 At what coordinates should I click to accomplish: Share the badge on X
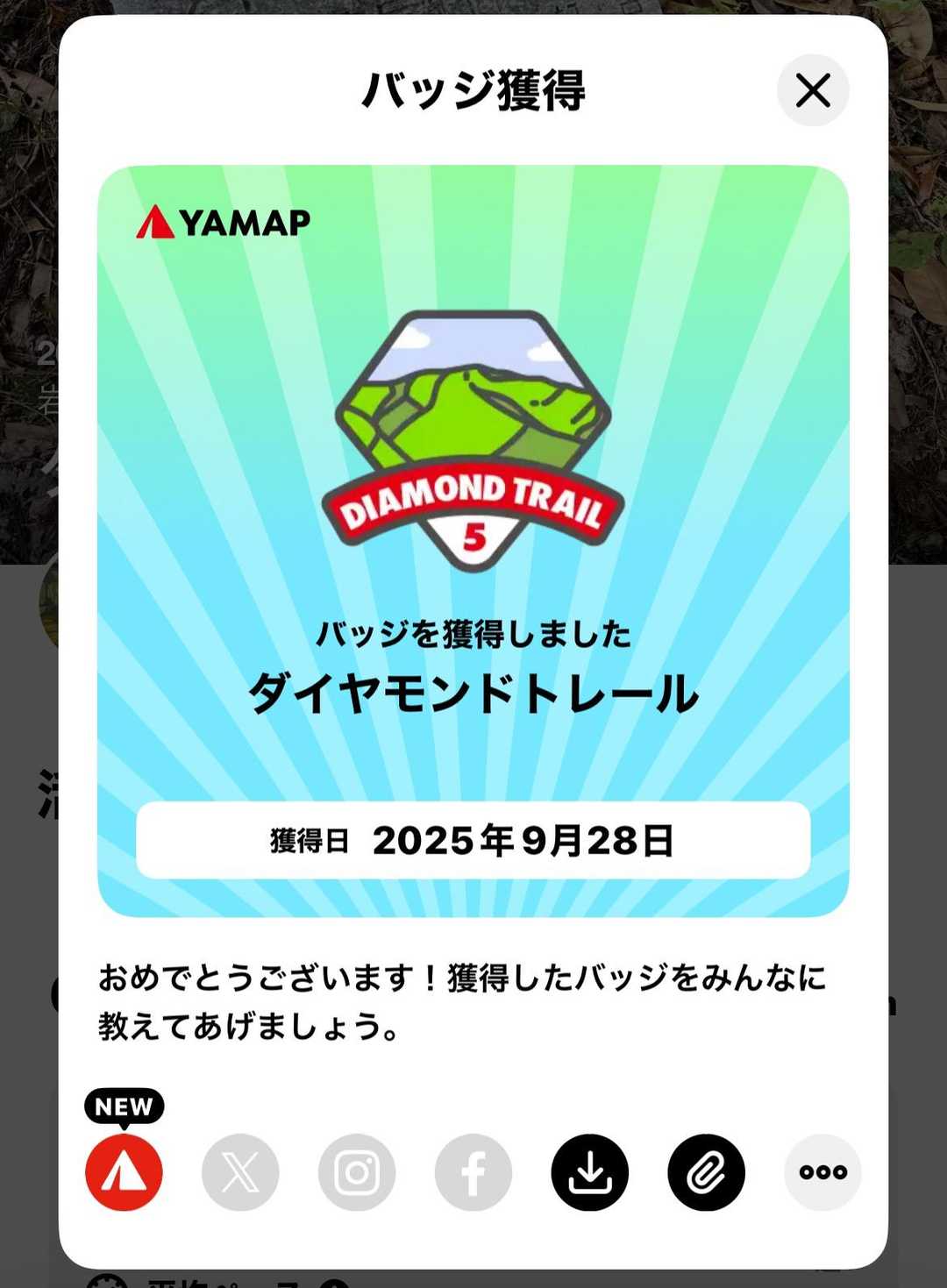click(240, 1172)
